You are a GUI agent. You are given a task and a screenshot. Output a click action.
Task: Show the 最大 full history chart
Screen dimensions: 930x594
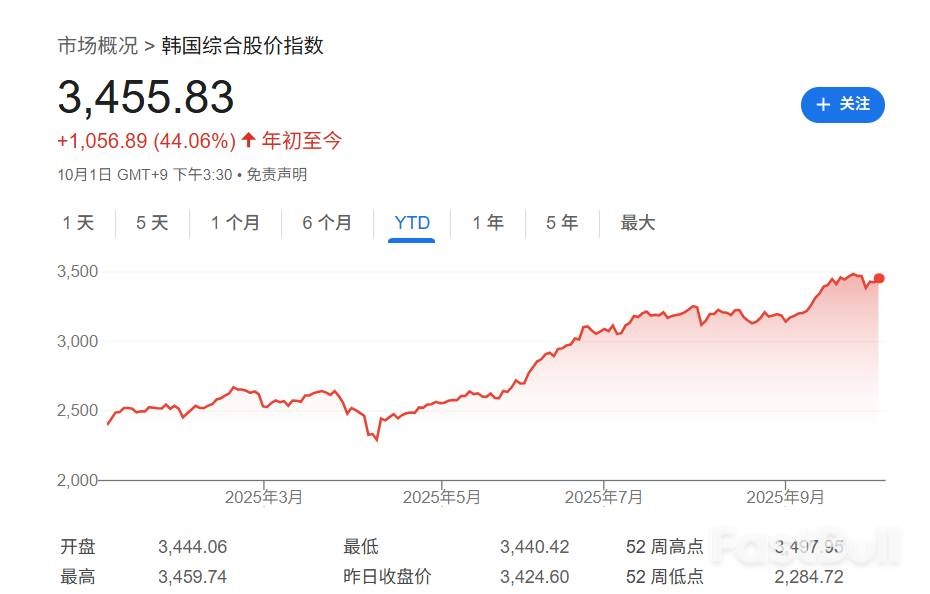[637, 223]
